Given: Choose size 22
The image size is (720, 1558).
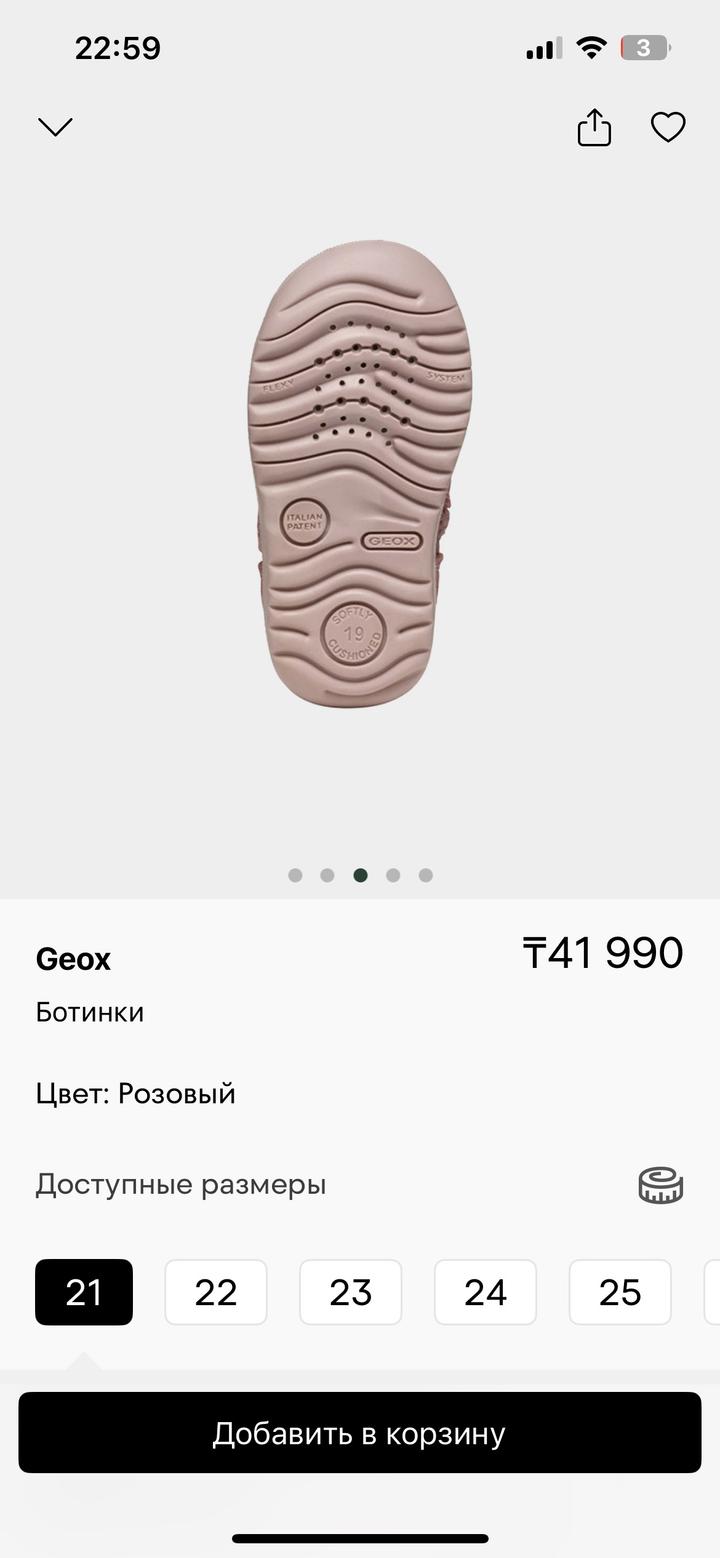Looking at the screenshot, I should click(216, 1292).
